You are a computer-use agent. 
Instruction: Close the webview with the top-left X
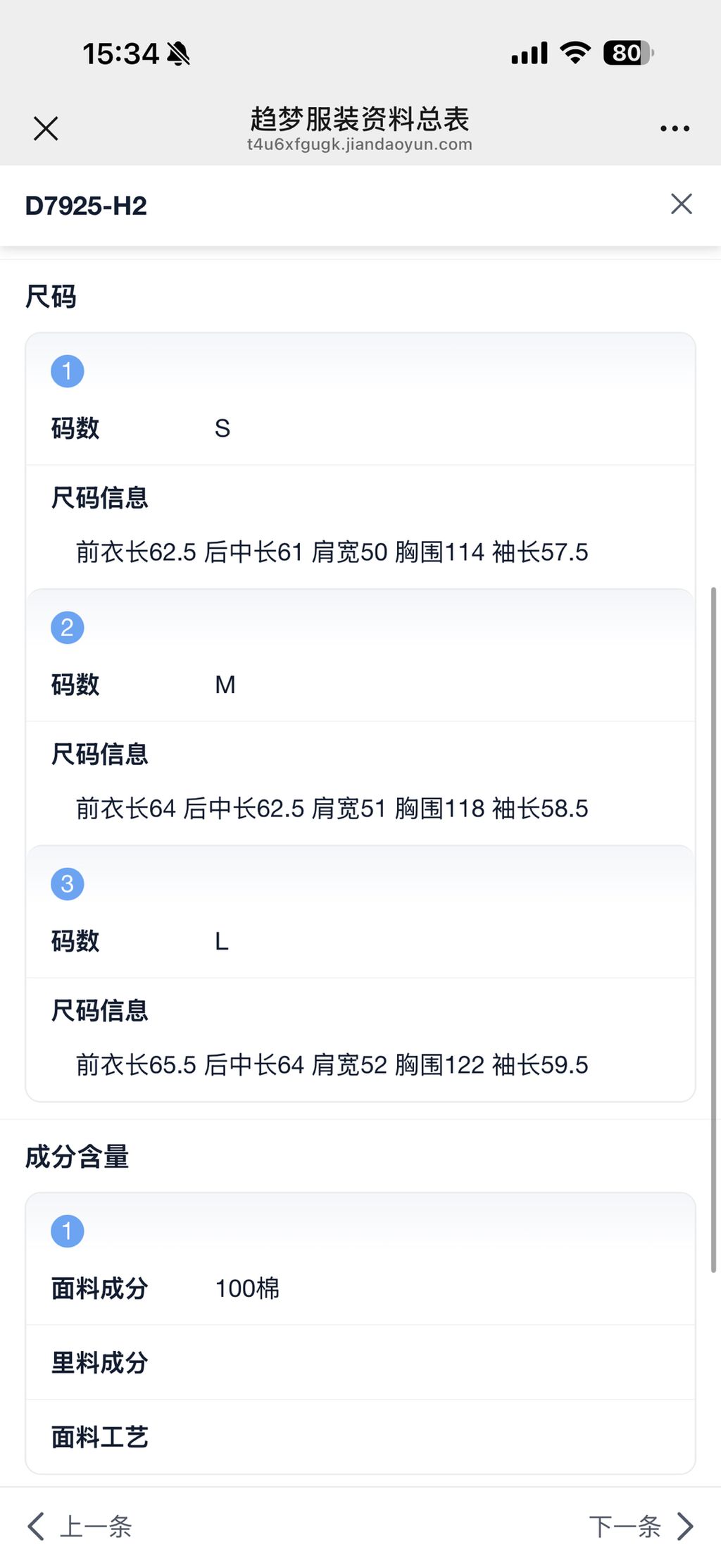click(45, 128)
